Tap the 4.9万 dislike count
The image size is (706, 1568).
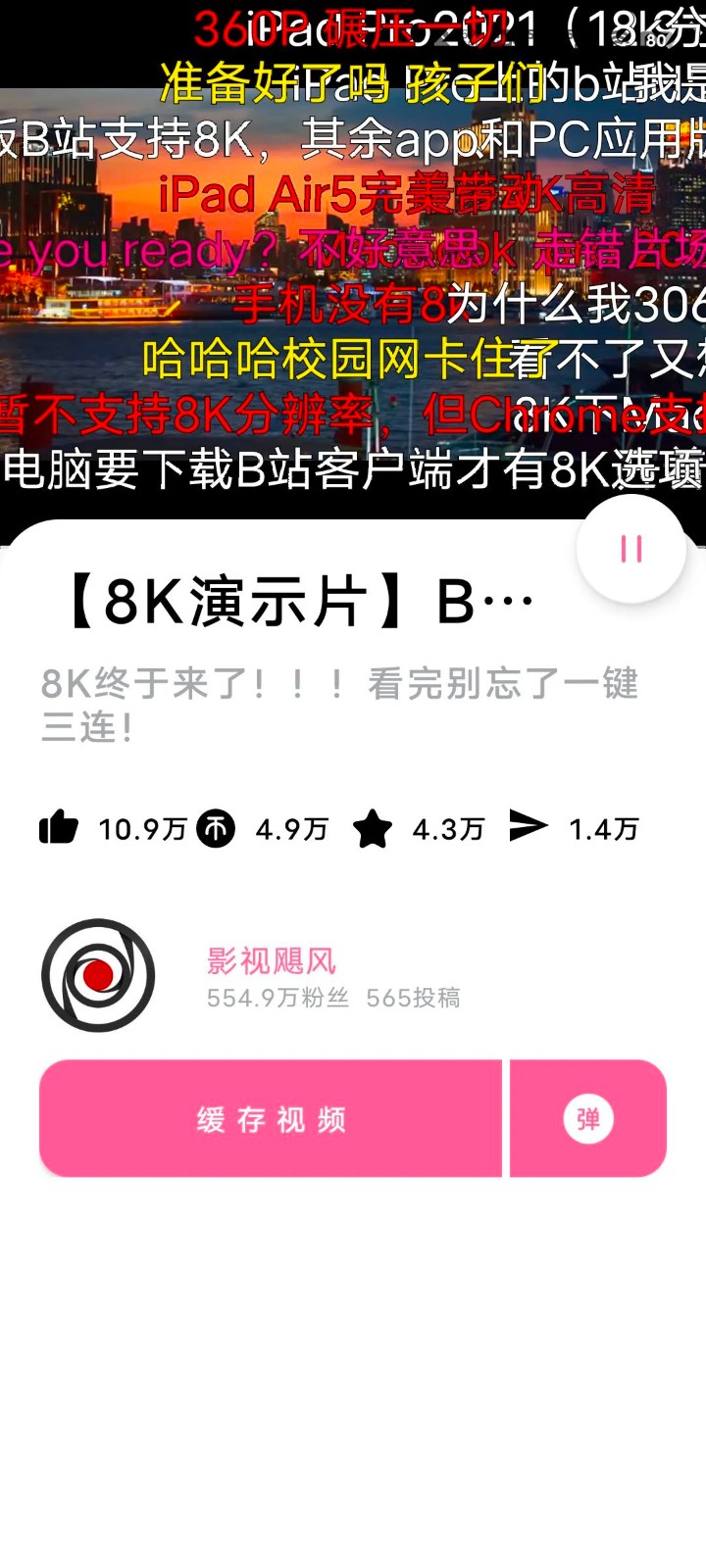pos(291,828)
